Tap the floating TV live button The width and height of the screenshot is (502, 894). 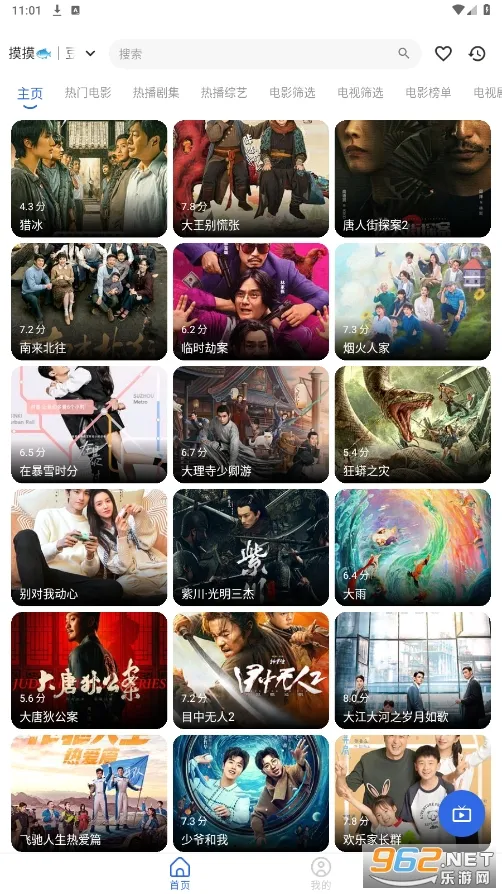(461, 814)
